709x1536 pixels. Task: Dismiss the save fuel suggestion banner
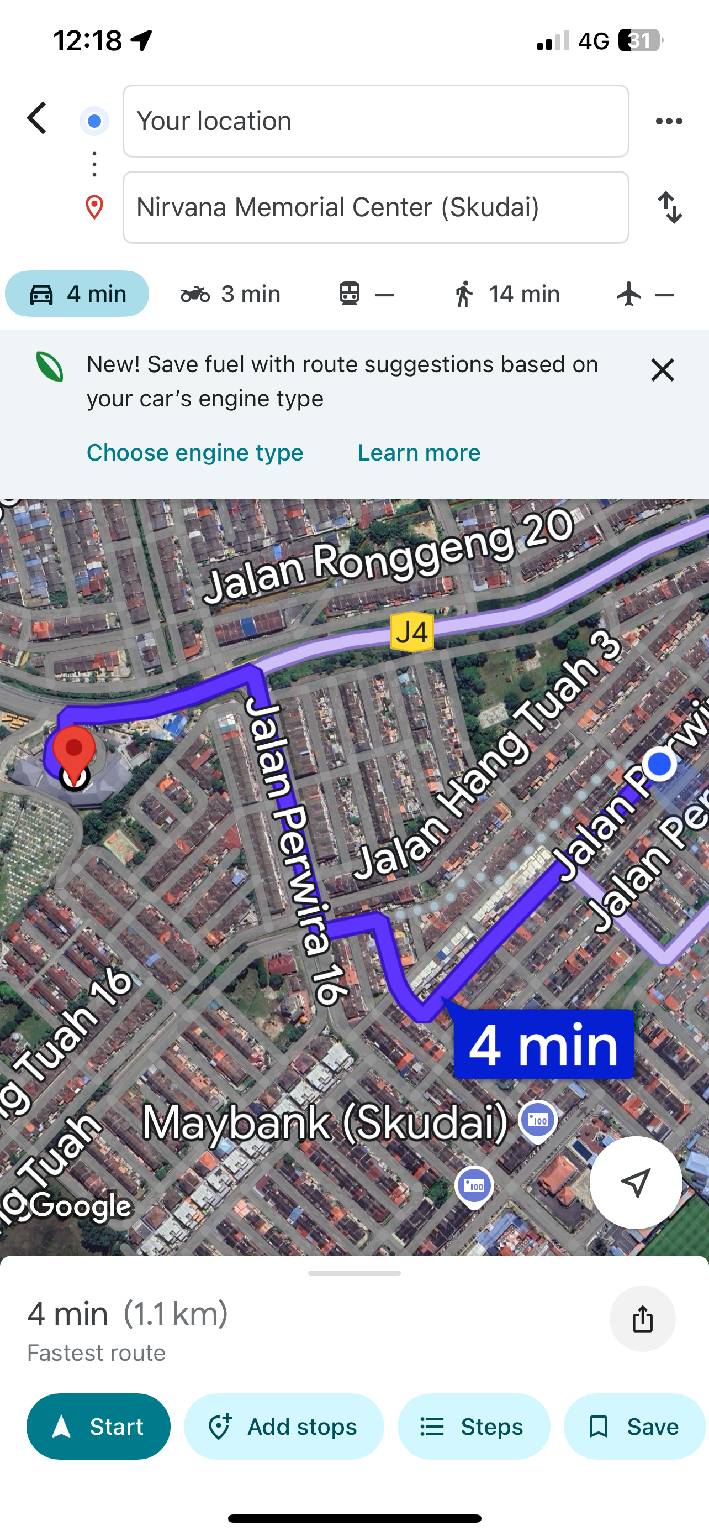tap(662, 370)
